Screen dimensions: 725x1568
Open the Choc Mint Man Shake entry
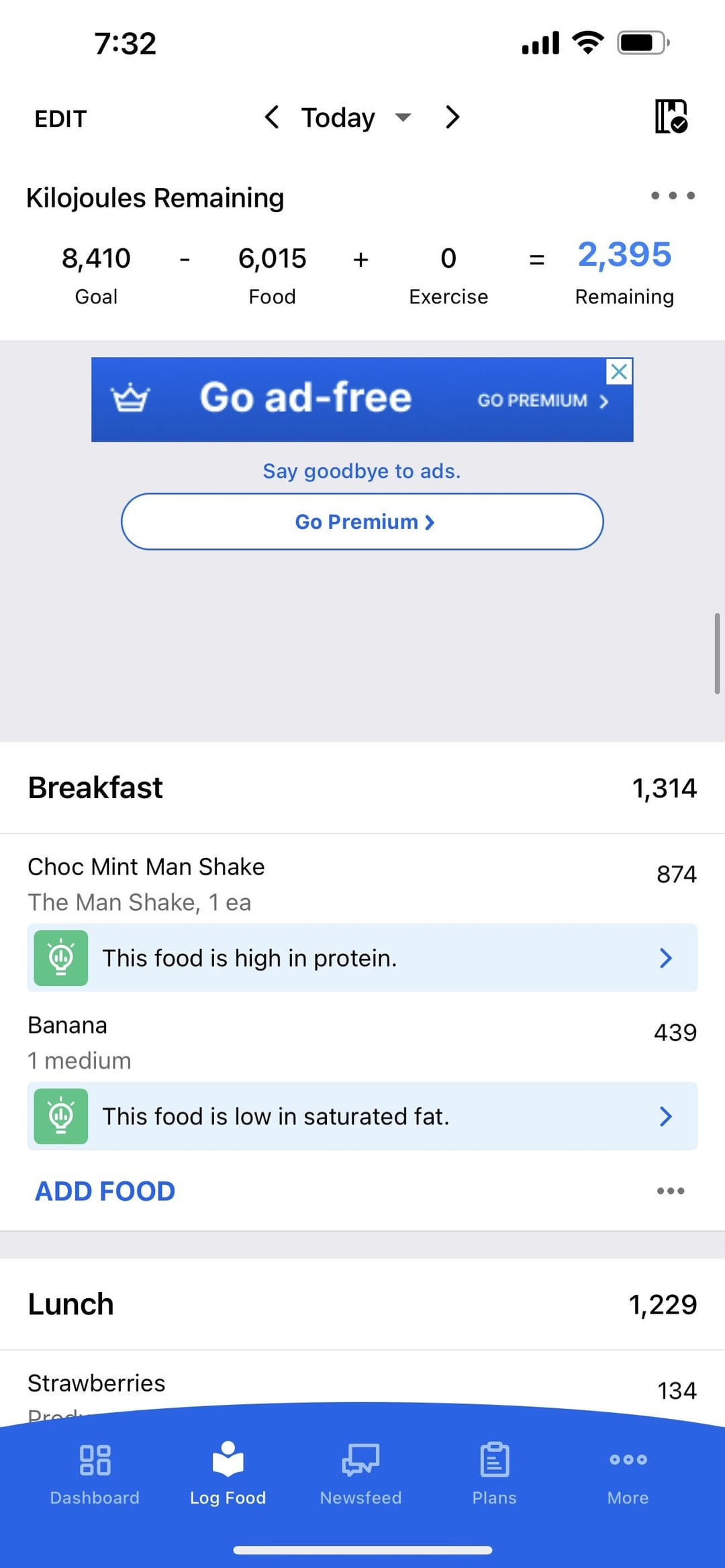coord(362,884)
